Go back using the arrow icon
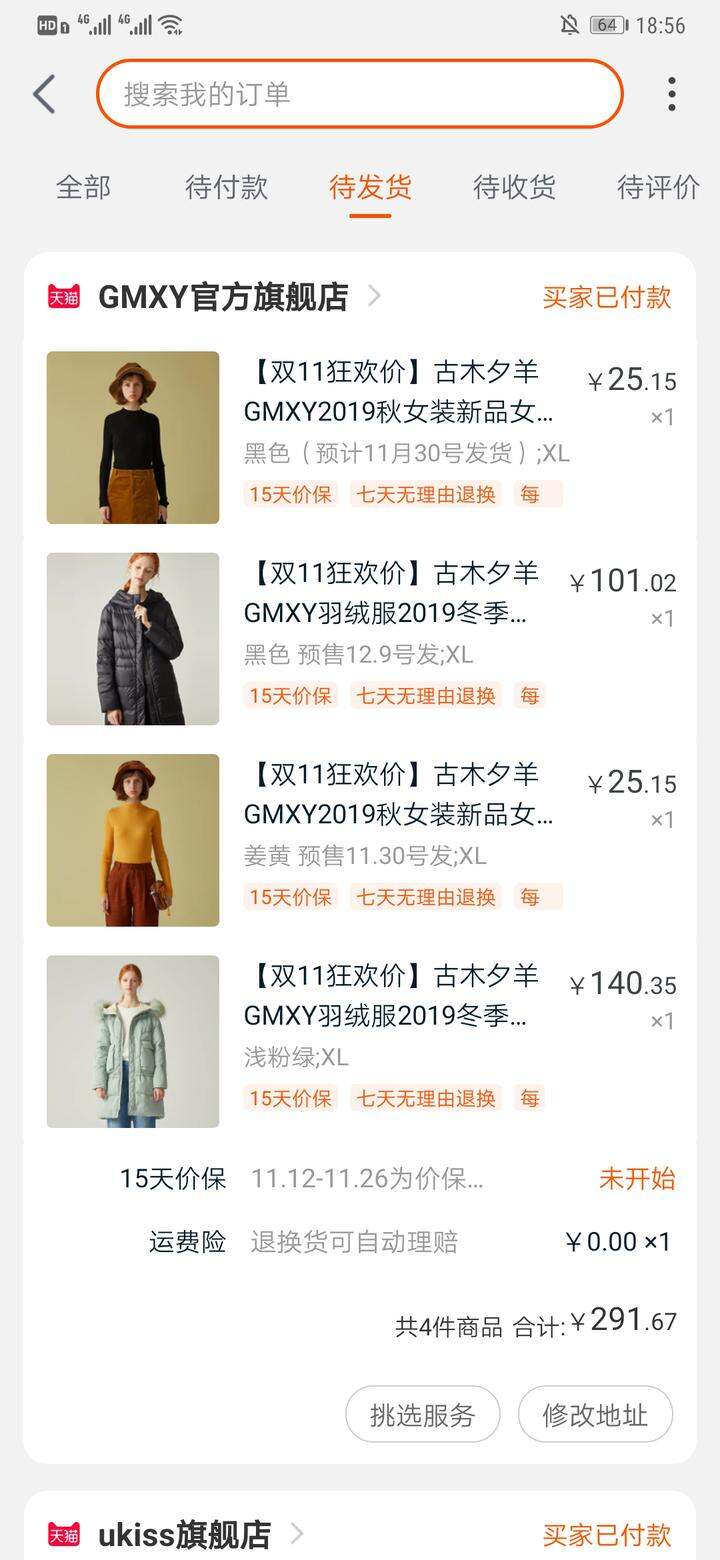This screenshot has height=1560, width=720. point(44,94)
